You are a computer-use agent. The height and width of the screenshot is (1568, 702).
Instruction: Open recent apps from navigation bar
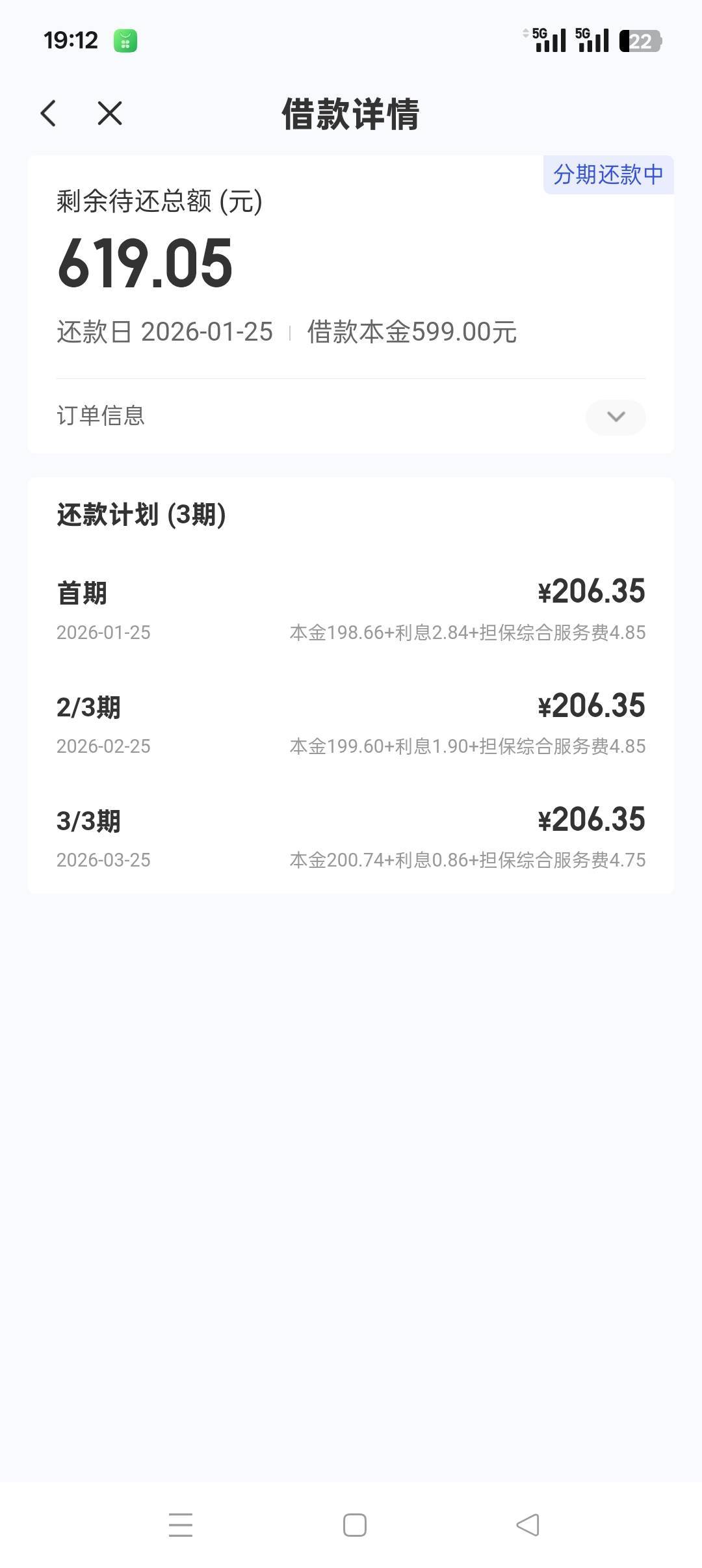click(181, 1524)
